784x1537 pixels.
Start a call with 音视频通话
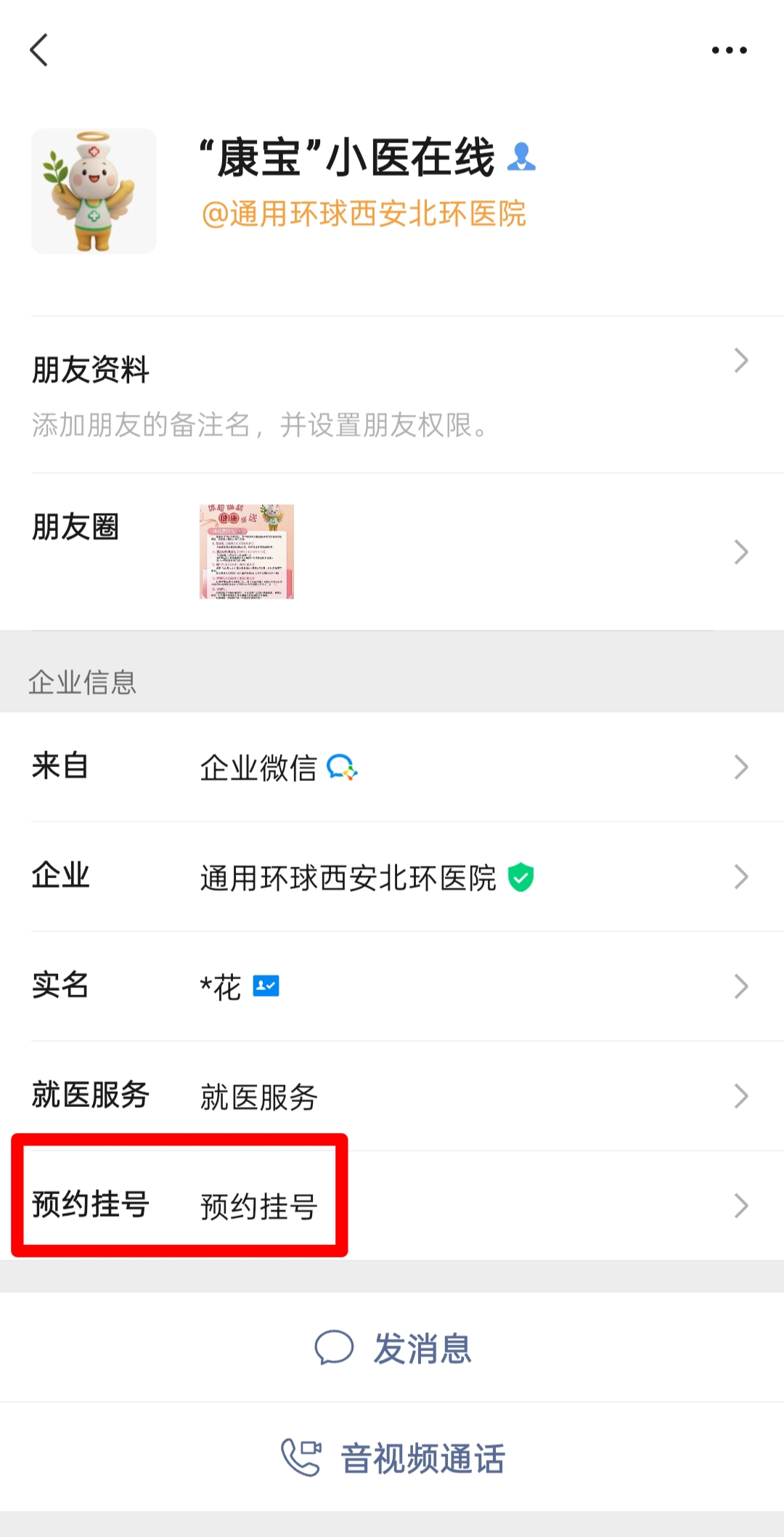pos(393,1458)
